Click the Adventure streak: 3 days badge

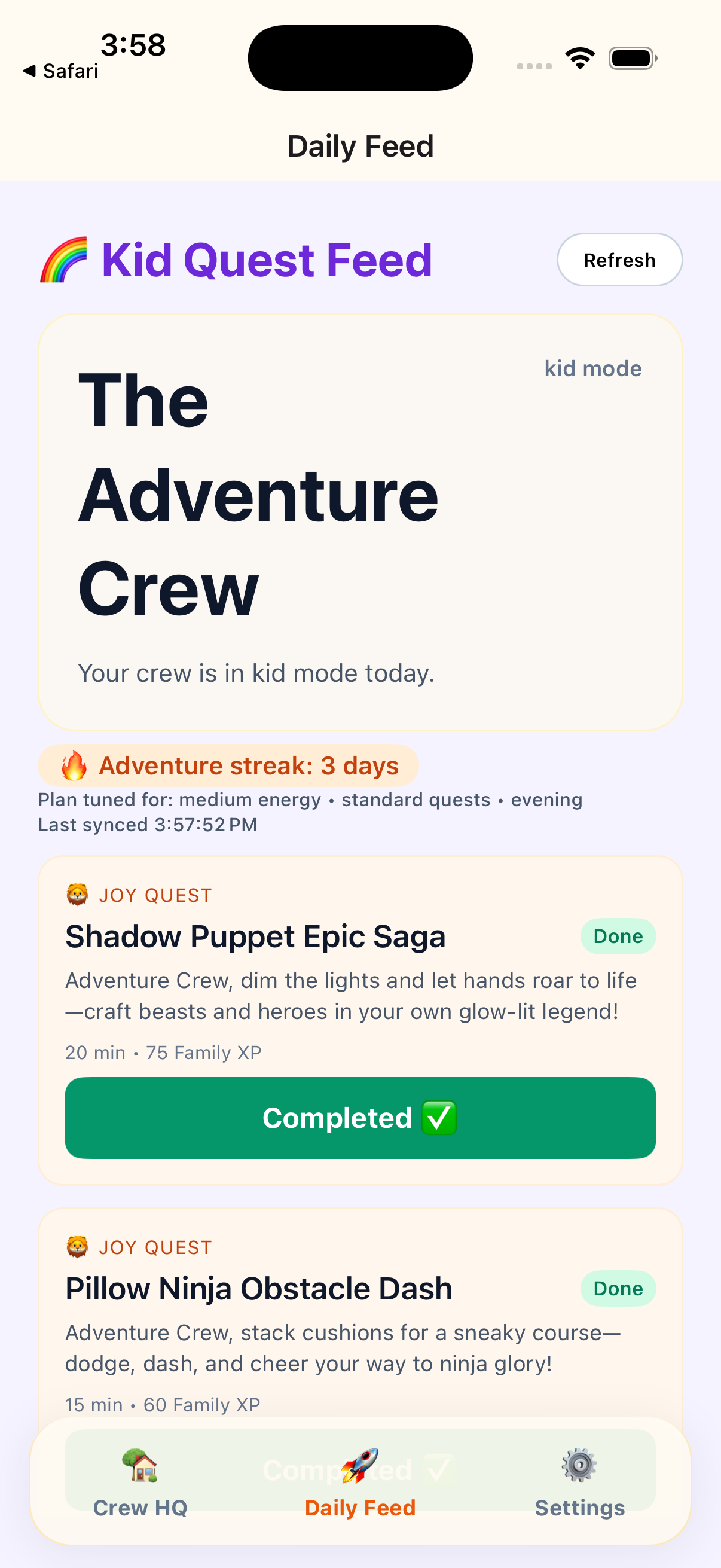click(x=227, y=765)
